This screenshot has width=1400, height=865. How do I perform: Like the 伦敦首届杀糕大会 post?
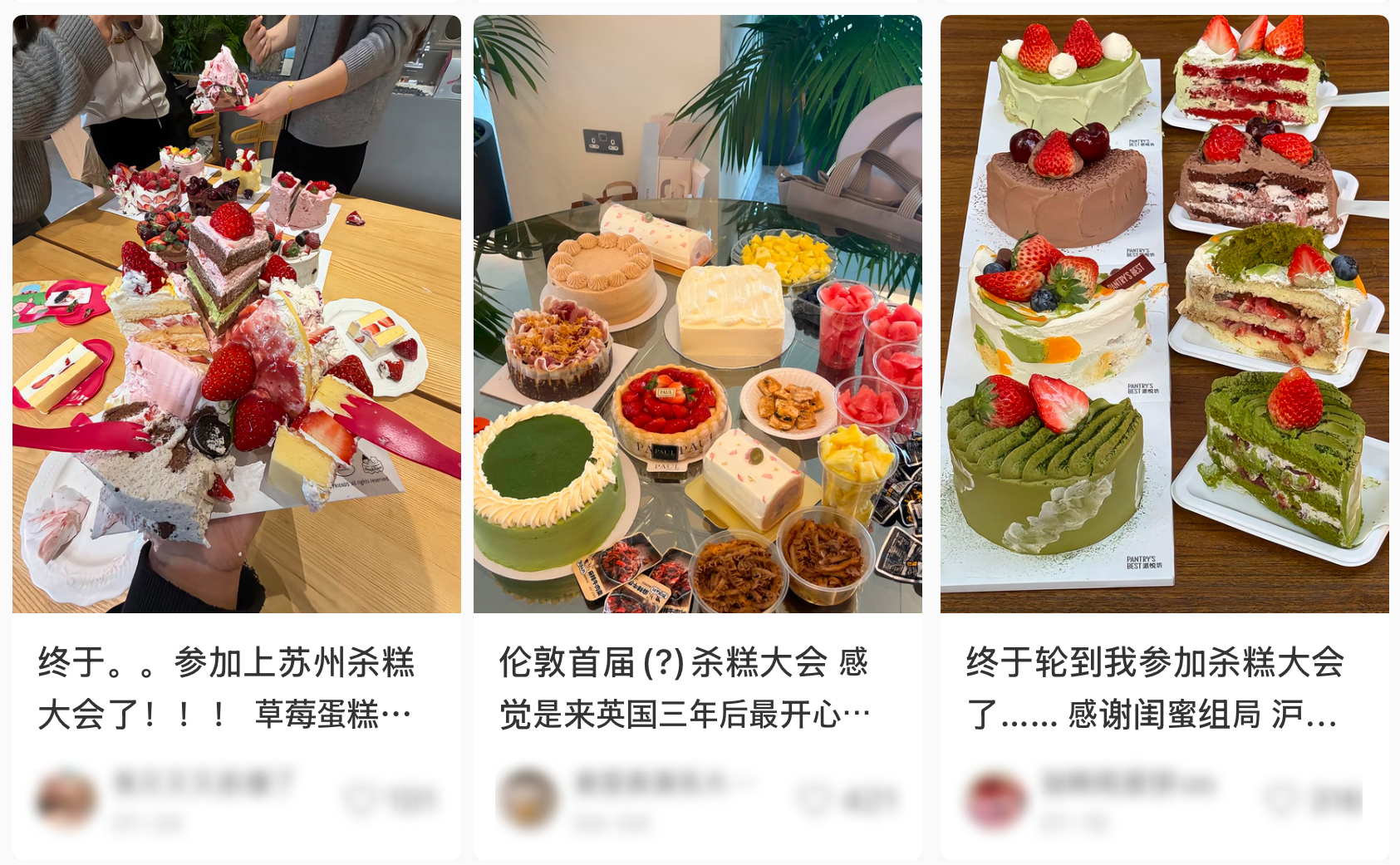pos(813,799)
